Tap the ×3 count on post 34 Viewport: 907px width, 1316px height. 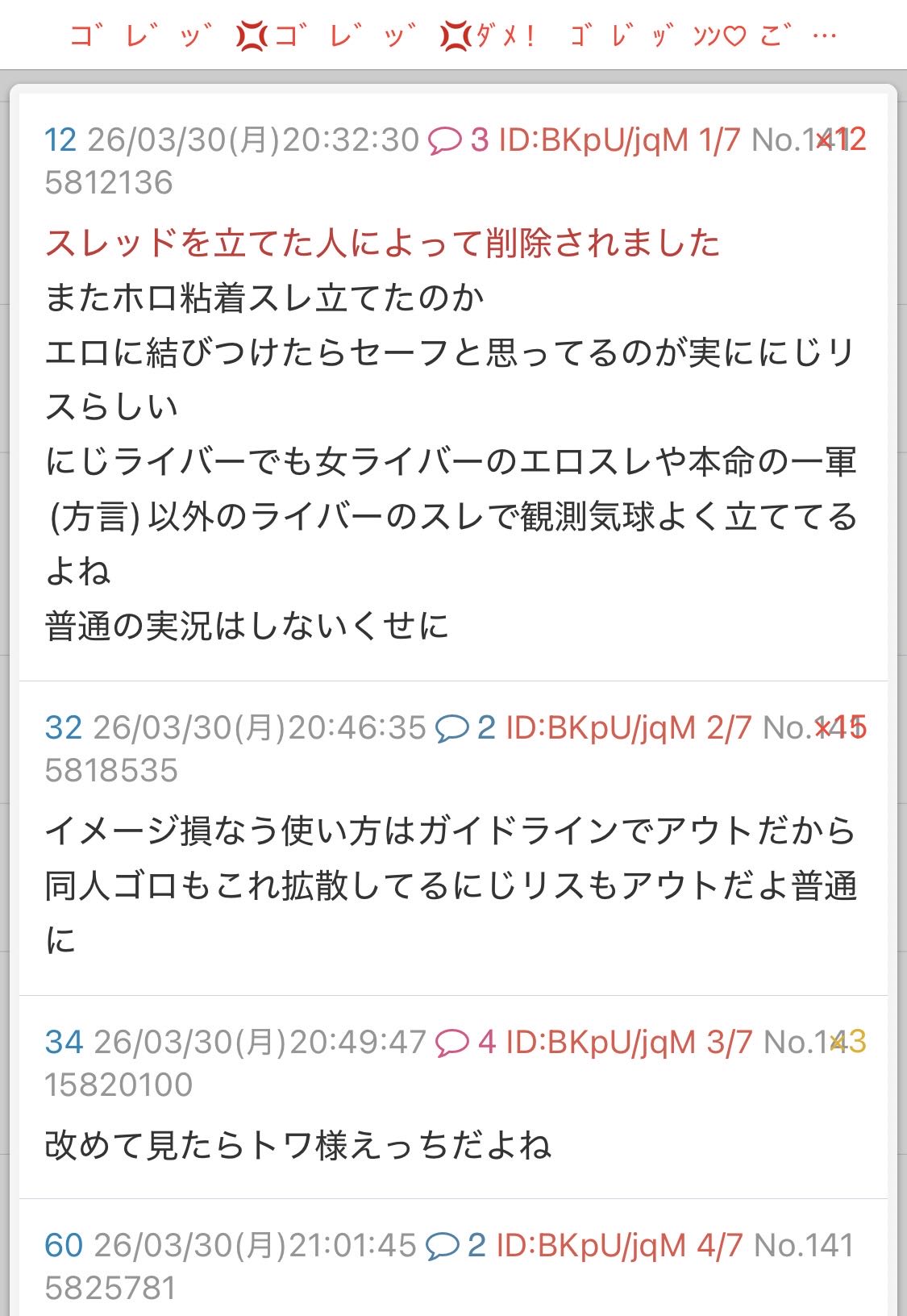(848, 1043)
